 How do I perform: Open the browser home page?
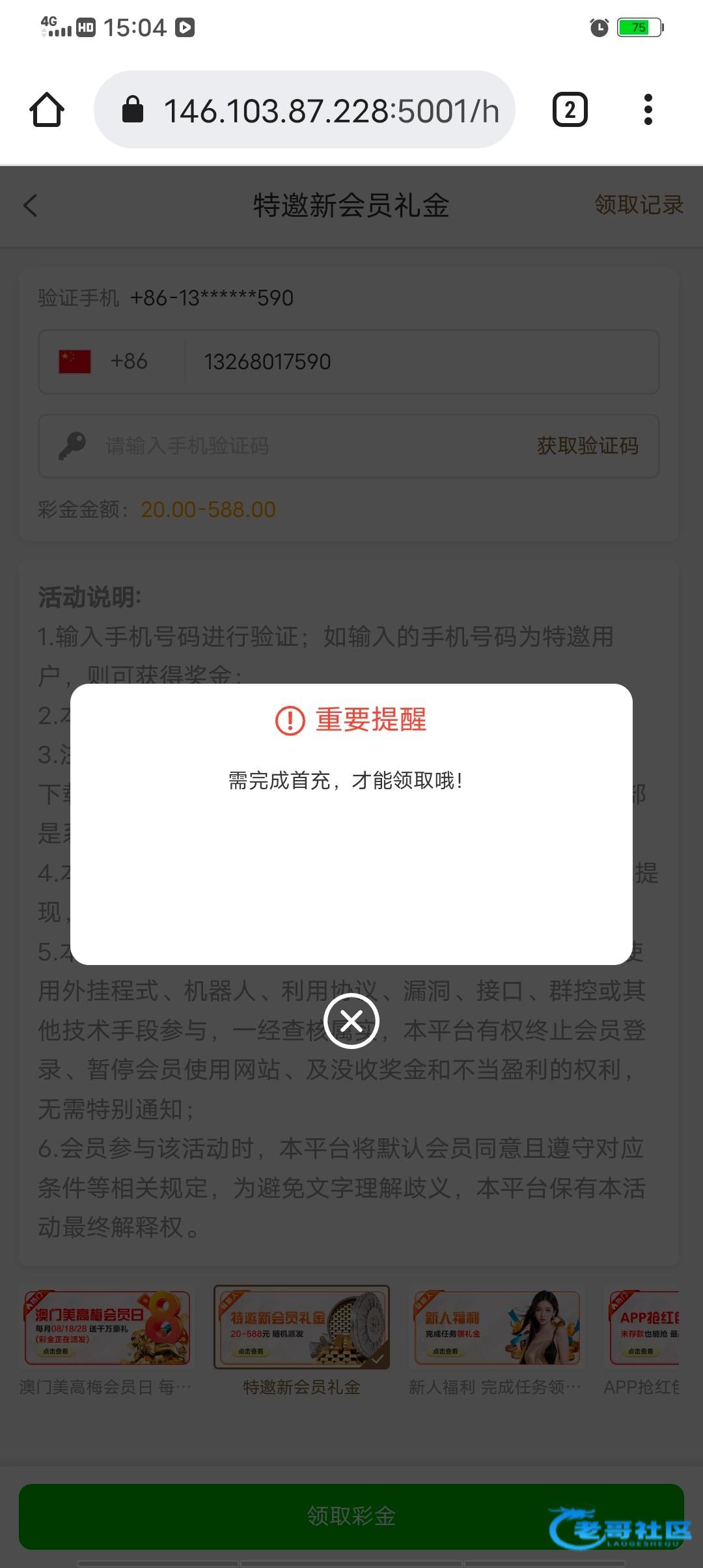(47, 109)
